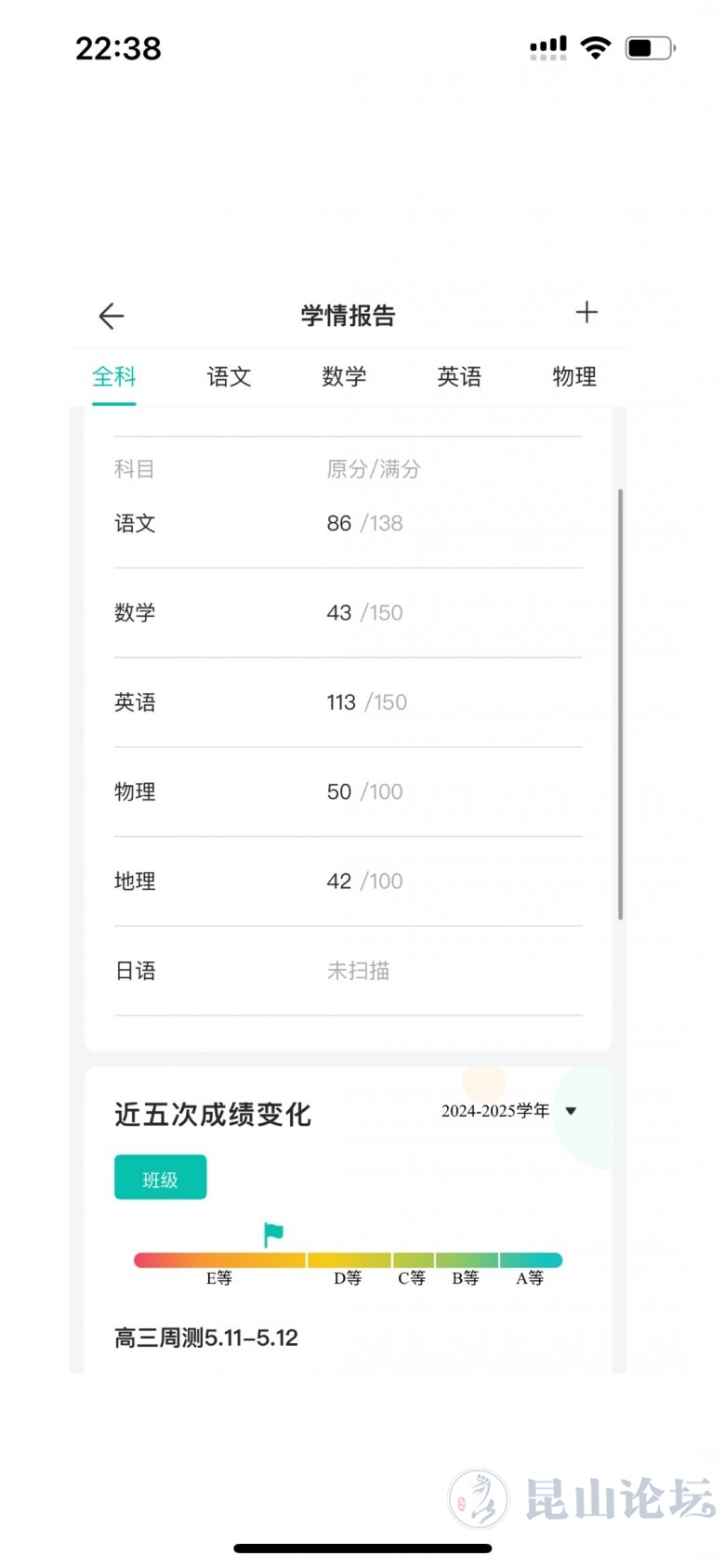Switch to the 语文 tab

pyautogui.click(x=229, y=376)
